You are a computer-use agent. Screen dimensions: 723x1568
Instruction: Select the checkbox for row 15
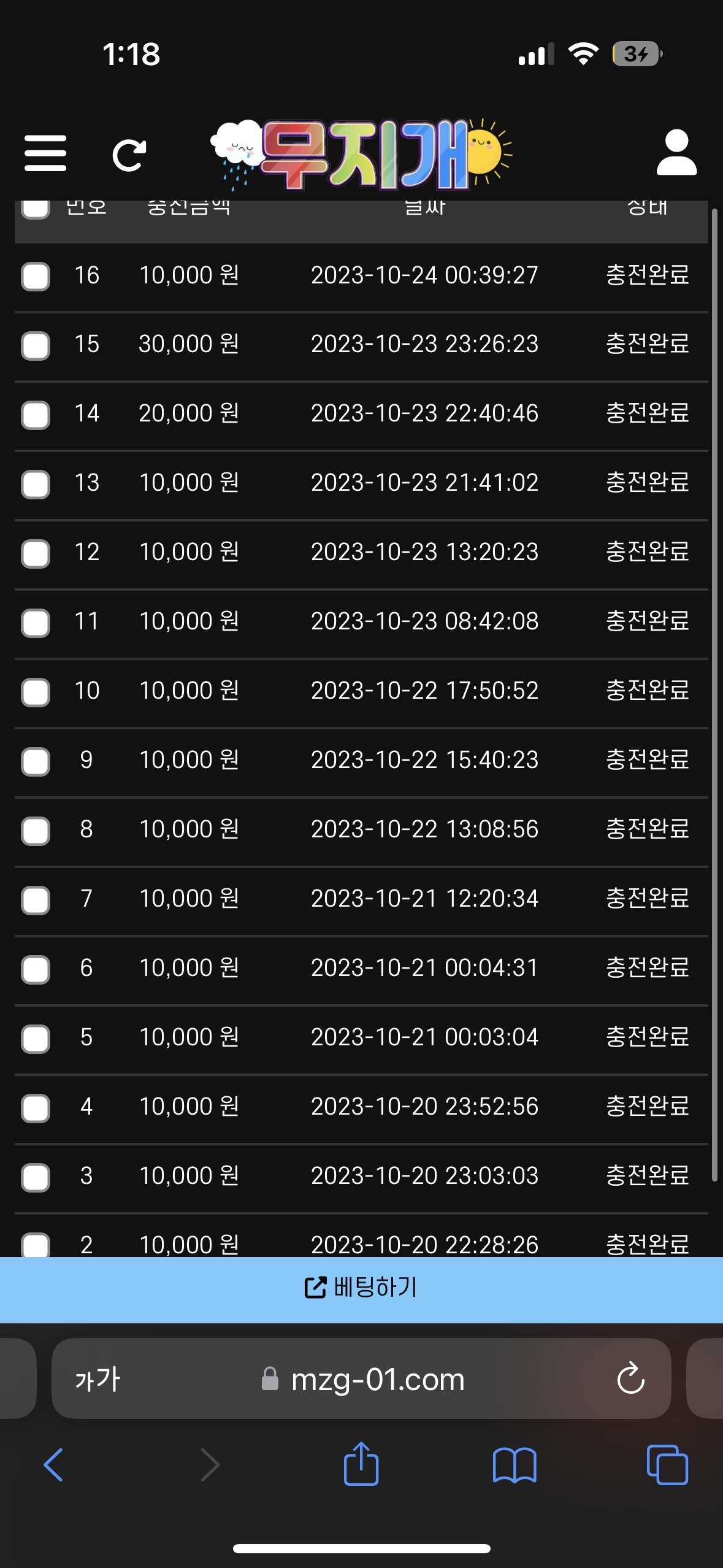pyautogui.click(x=36, y=345)
